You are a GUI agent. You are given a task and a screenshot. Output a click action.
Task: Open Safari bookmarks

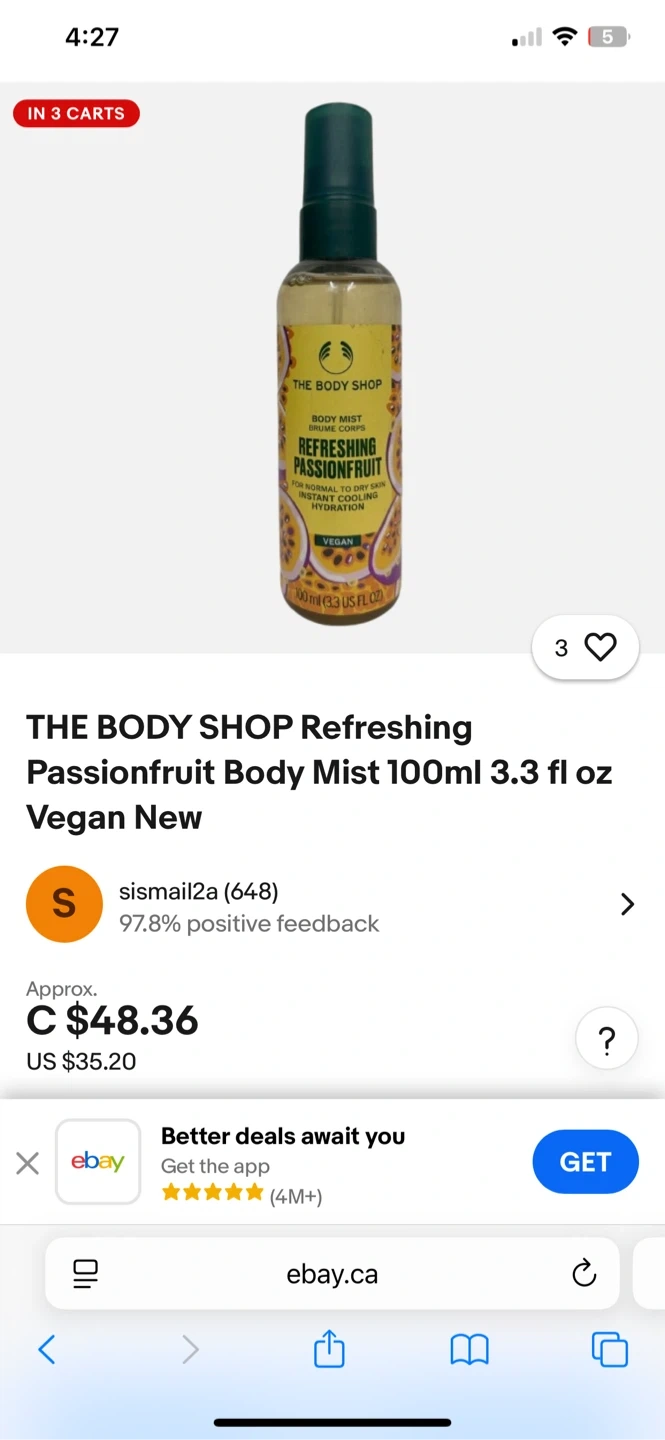[x=469, y=1351]
